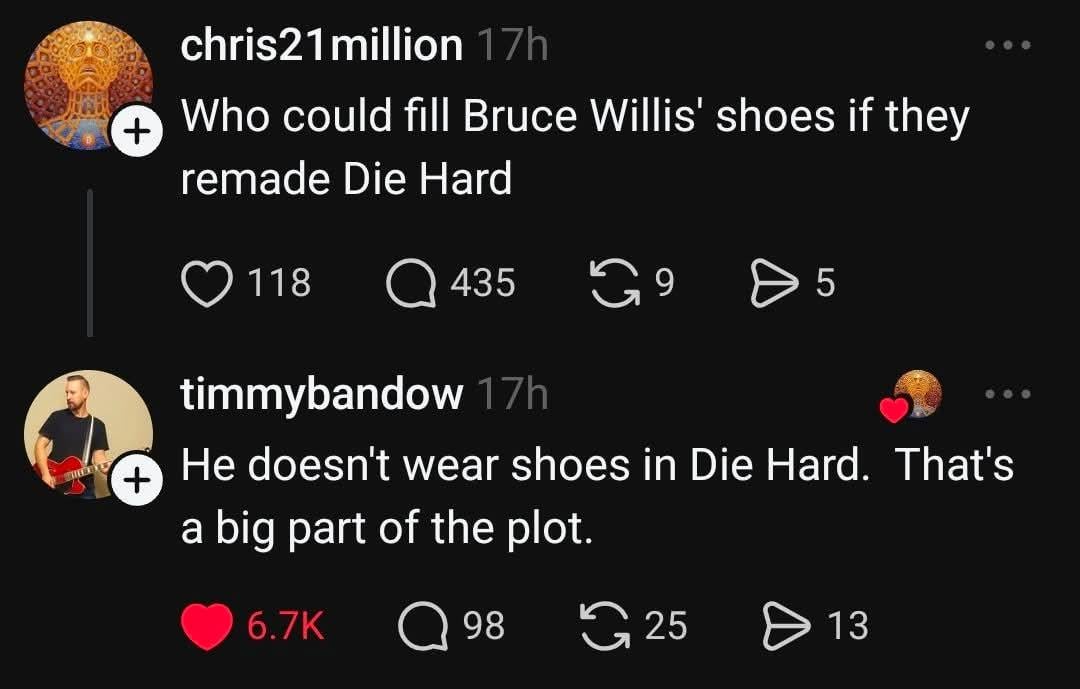
Task: Open comments on timmybandow's reply
Action: pos(421,625)
